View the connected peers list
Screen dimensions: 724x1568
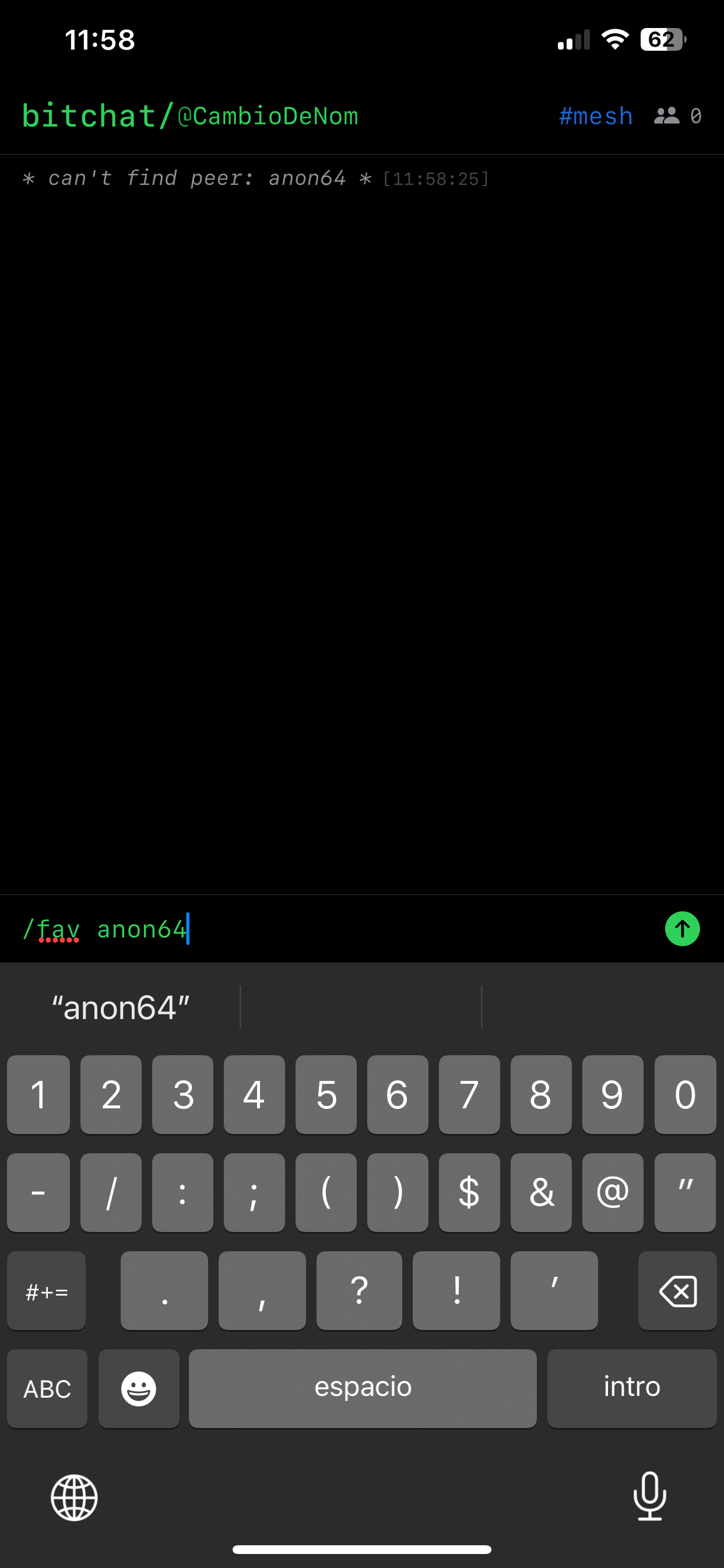[x=677, y=116]
